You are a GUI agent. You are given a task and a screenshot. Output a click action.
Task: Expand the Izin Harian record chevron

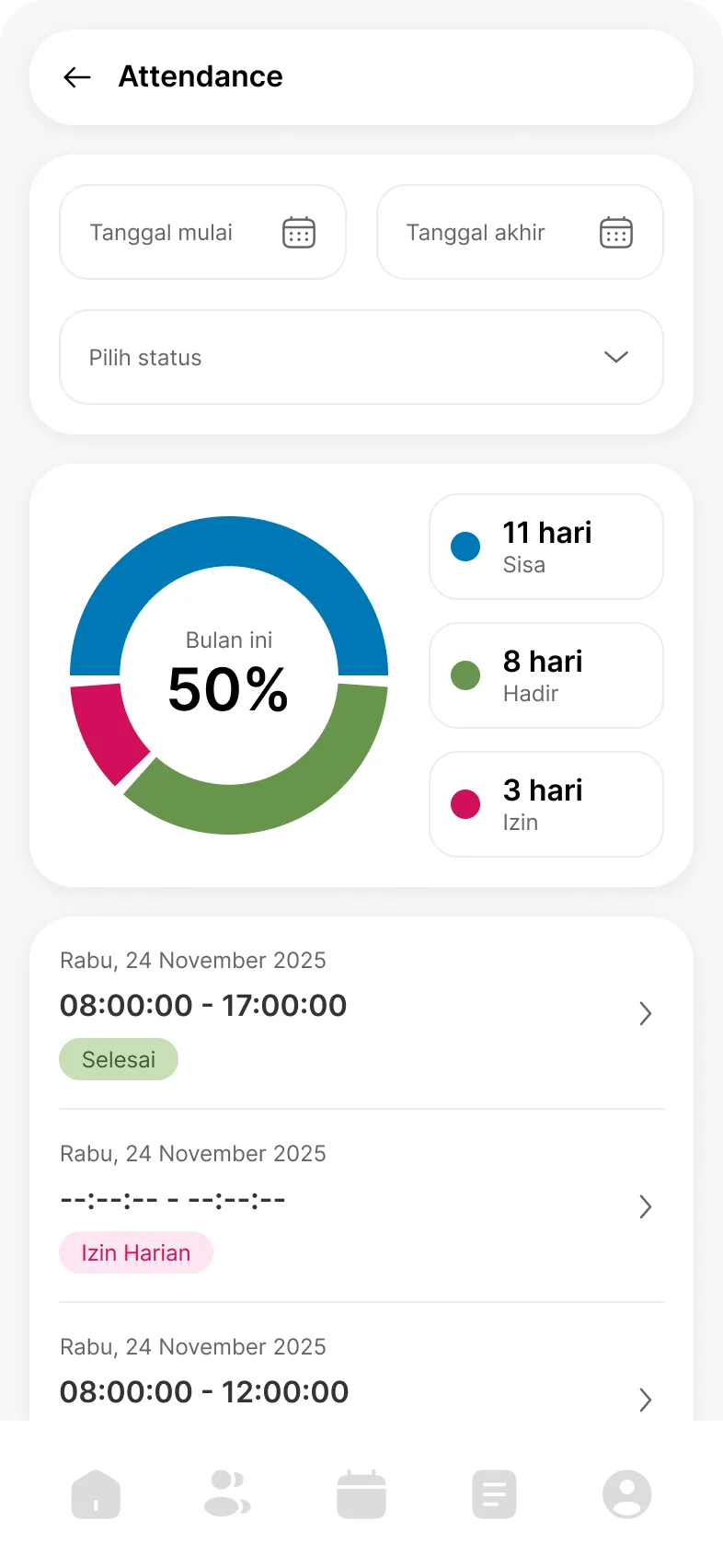click(645, 1206)
